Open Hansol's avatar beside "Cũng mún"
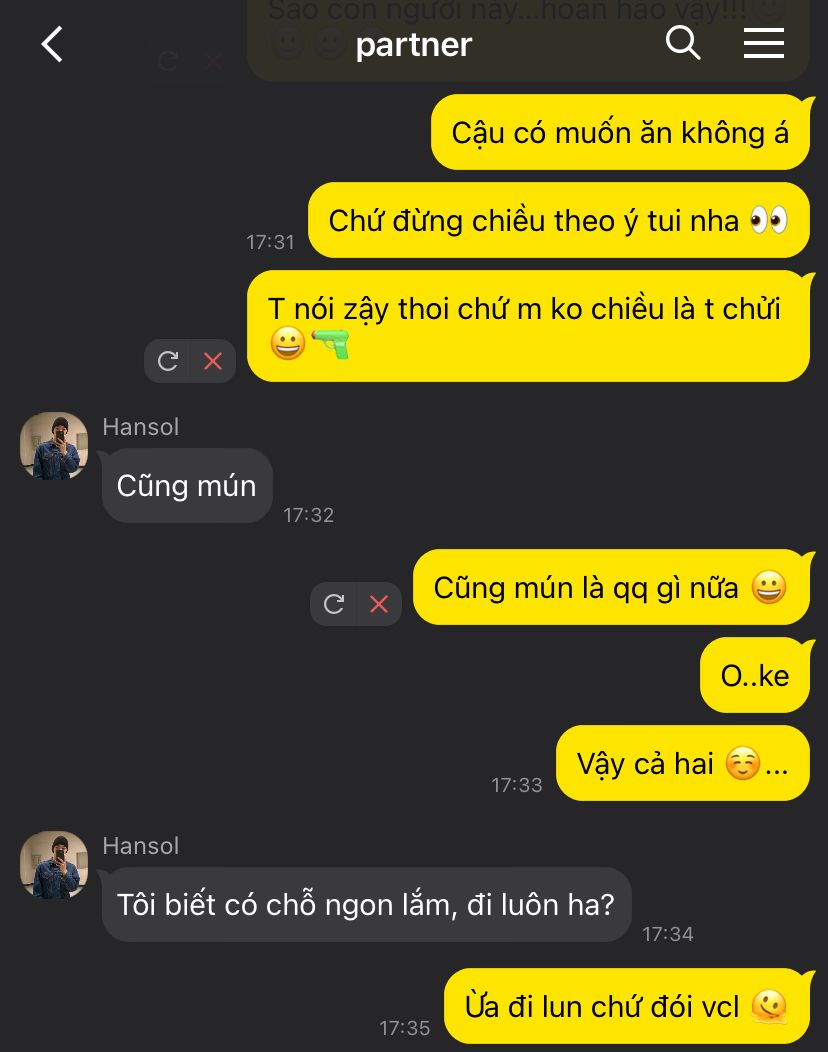 (x=54, y=446)
